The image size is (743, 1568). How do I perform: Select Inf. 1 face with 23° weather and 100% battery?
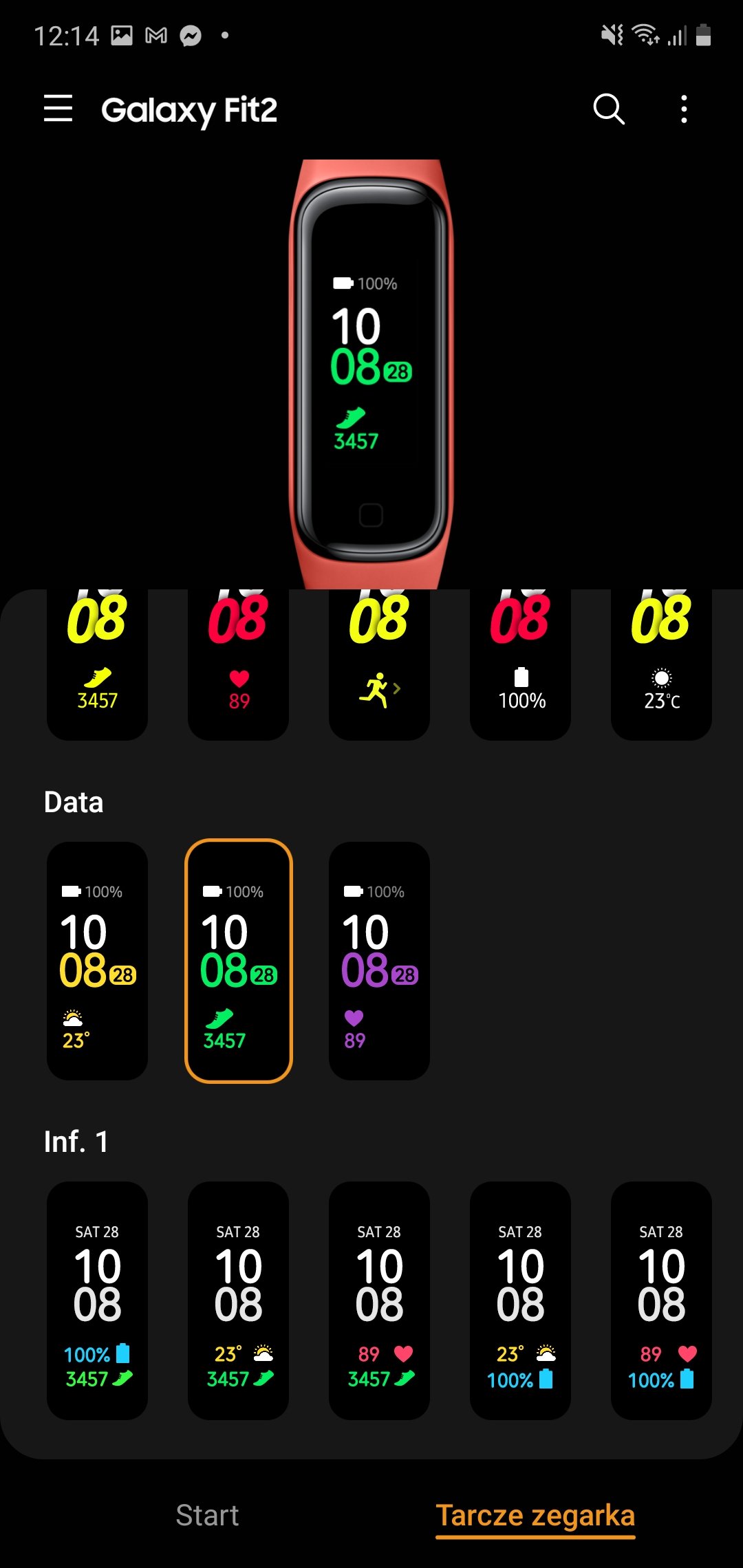[520, 1300]
